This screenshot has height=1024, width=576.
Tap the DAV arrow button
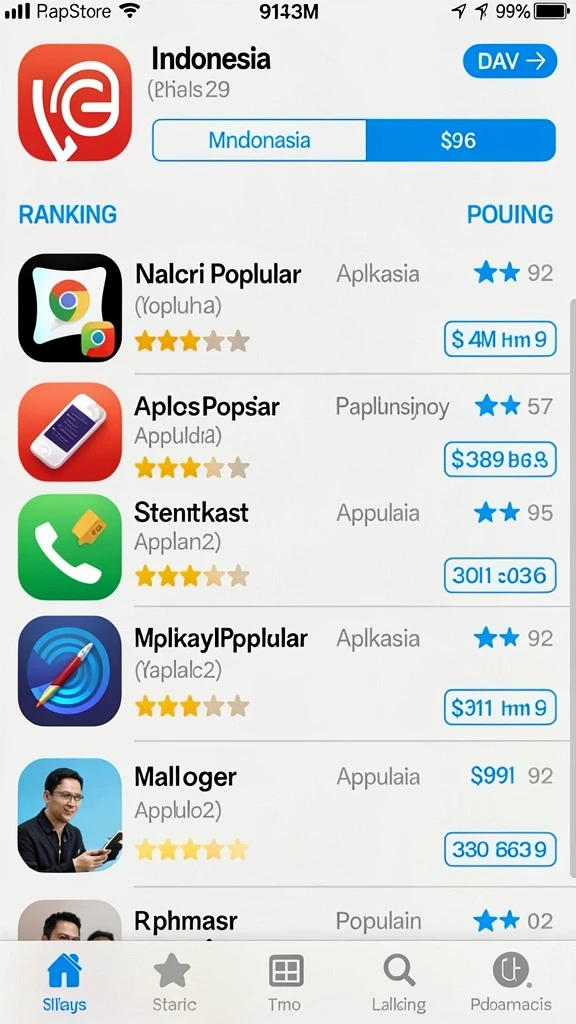[x=509, y=61]
